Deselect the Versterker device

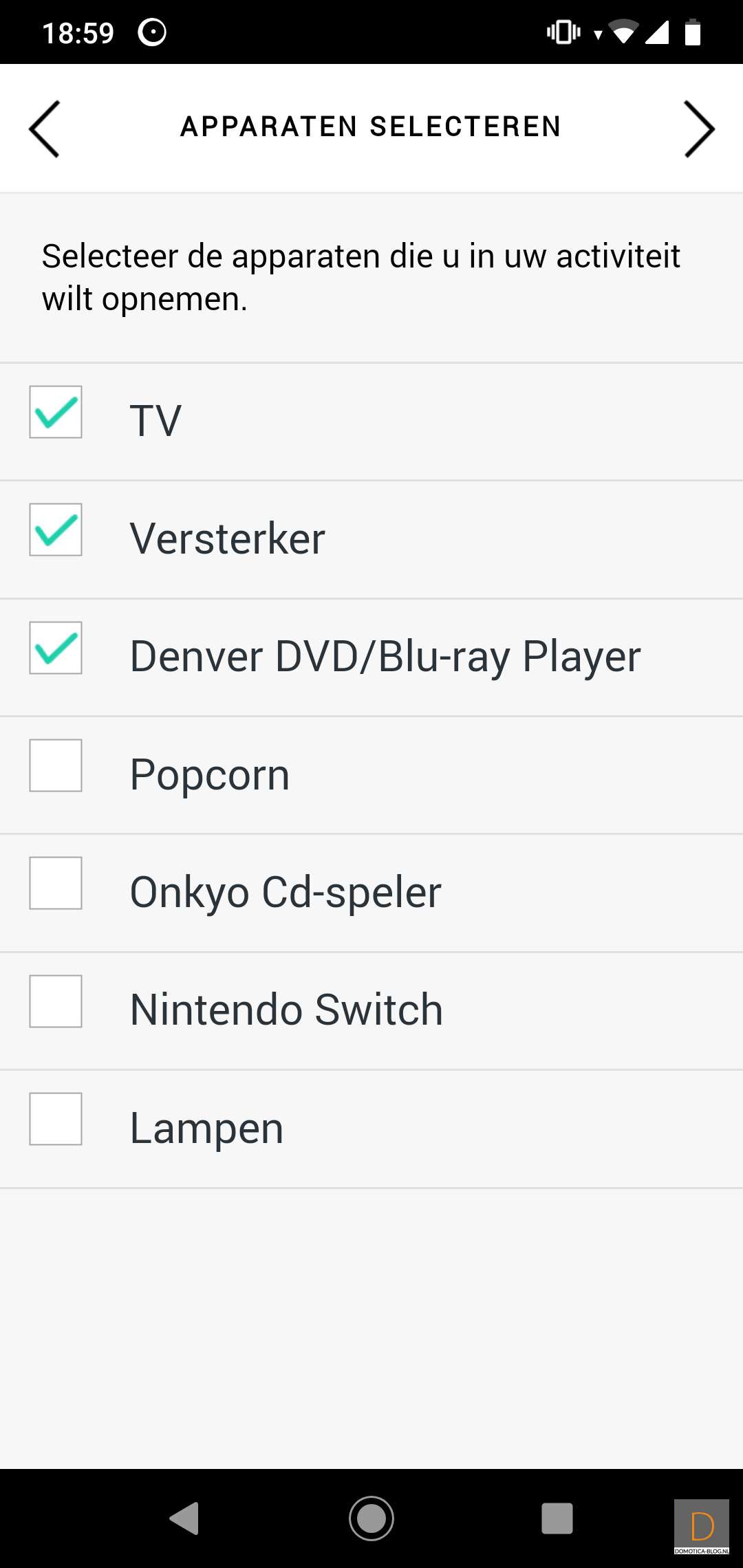(x=56, y=530)
